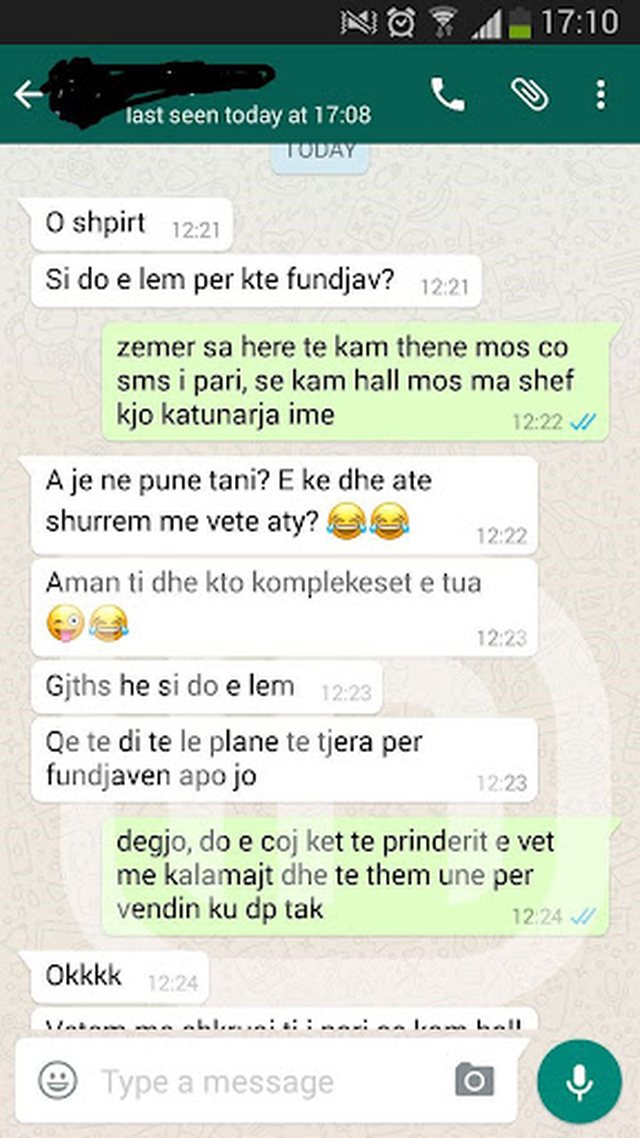Go back to the chats list
Image resolution: width=640 pixels, height=1138 pixels.
(29, 95)
